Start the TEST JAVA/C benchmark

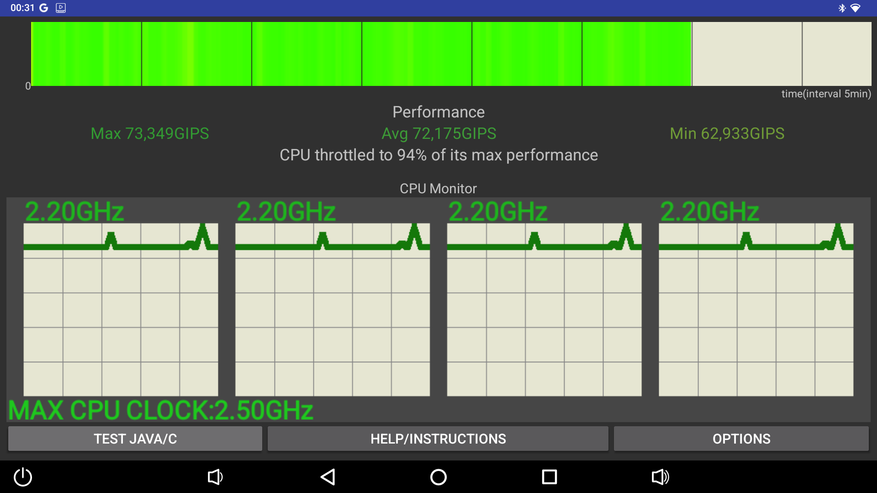pyautogui.click(x=135, y=438)
